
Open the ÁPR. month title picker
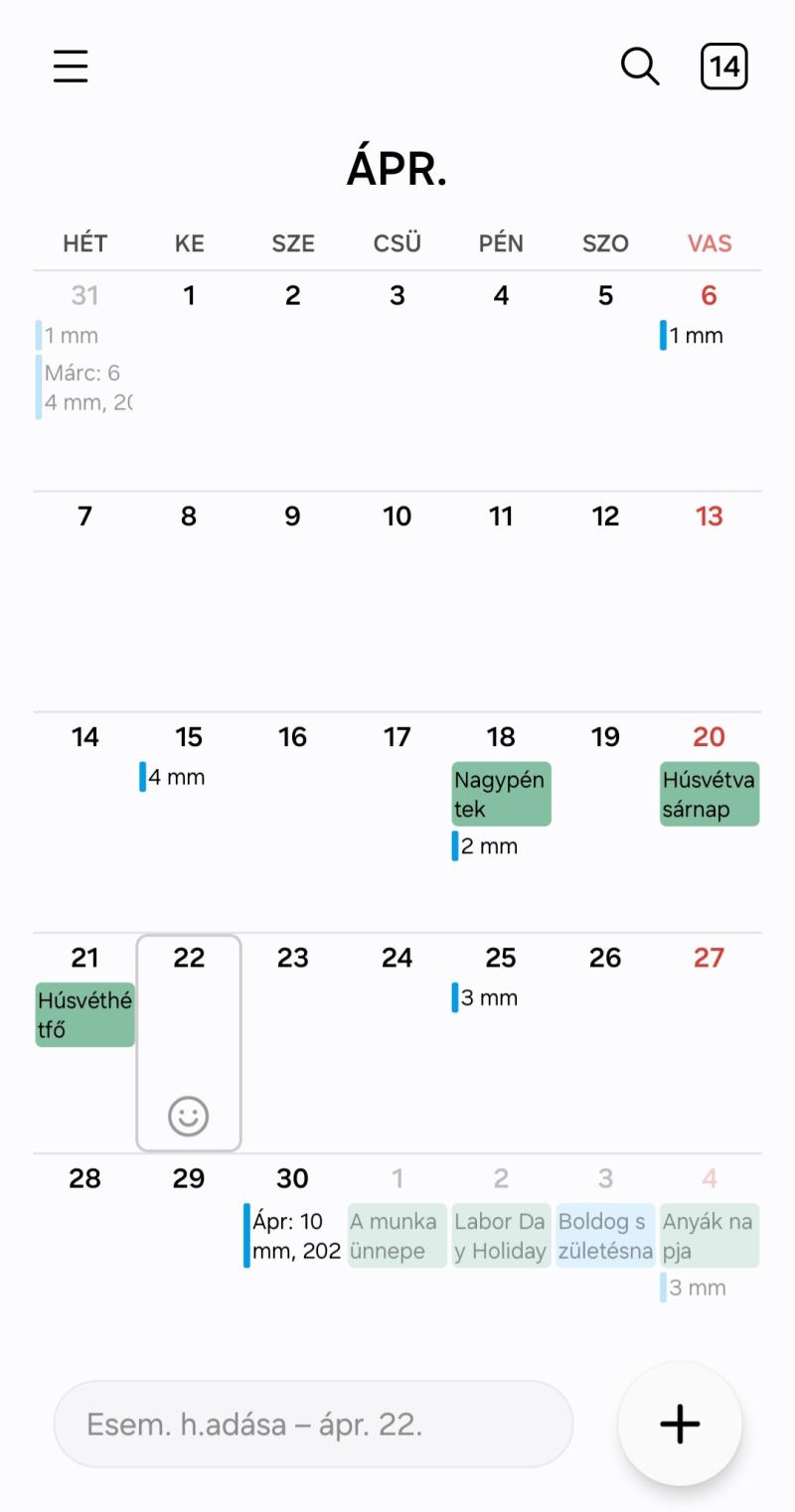[397, 170]
